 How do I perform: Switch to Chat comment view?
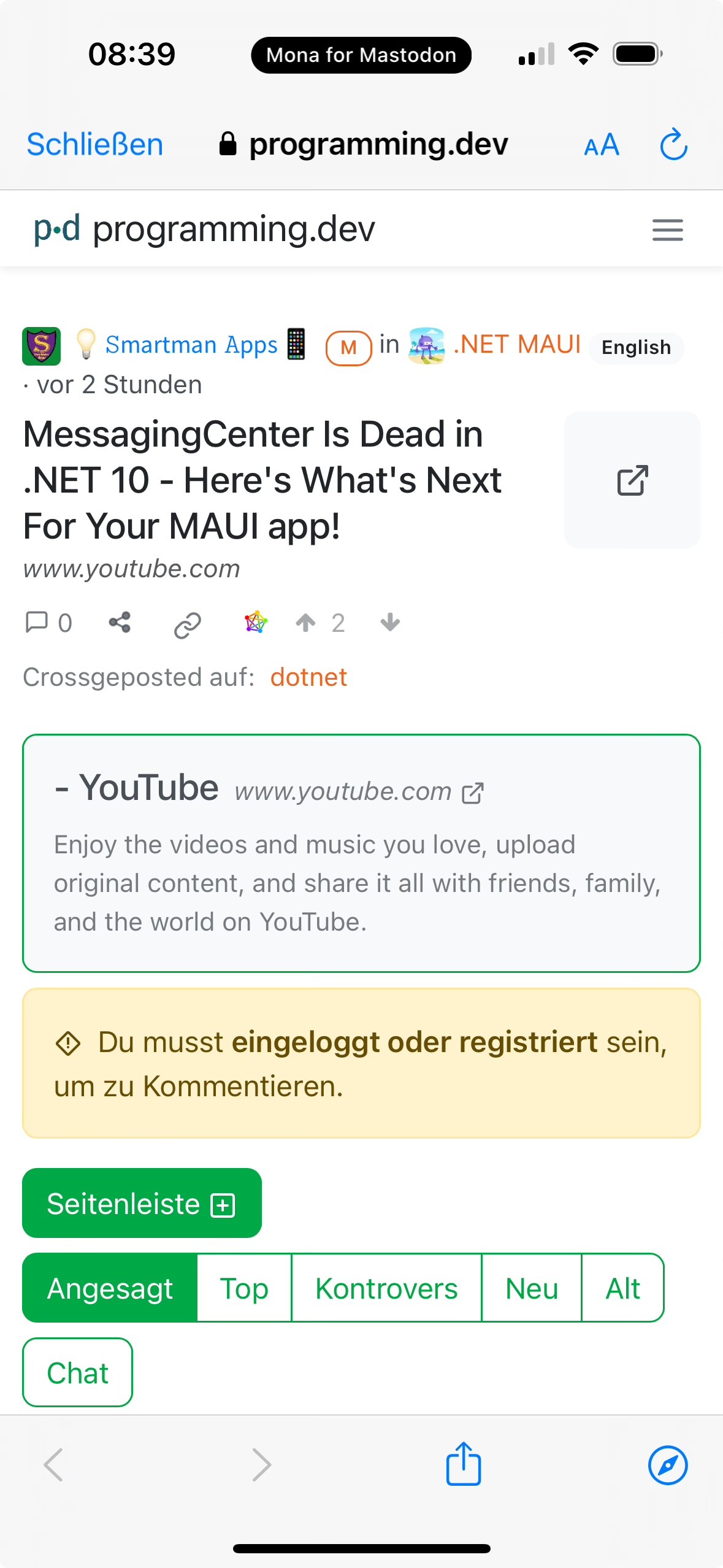(x=77, y=1373)
